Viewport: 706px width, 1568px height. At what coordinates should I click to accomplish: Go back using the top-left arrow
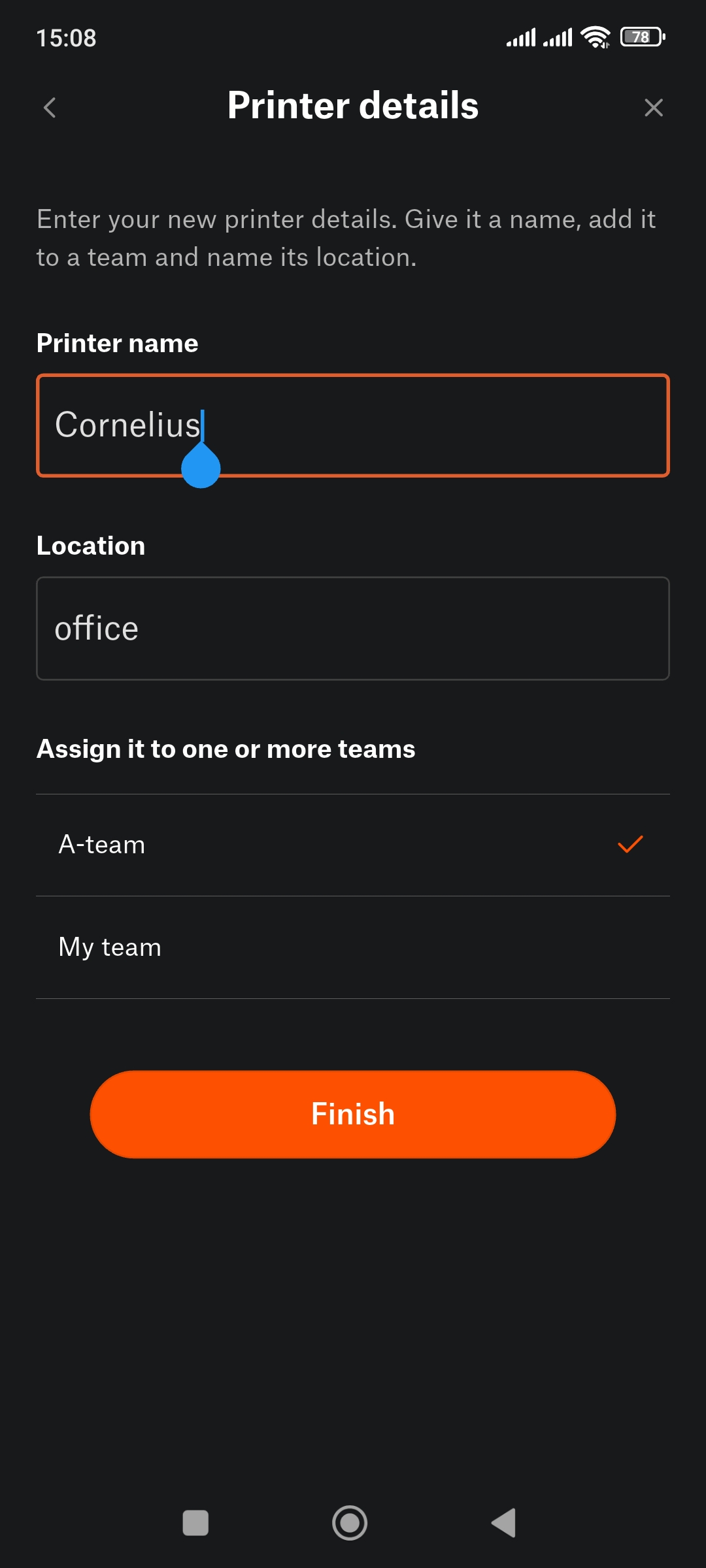coord(50,107)
